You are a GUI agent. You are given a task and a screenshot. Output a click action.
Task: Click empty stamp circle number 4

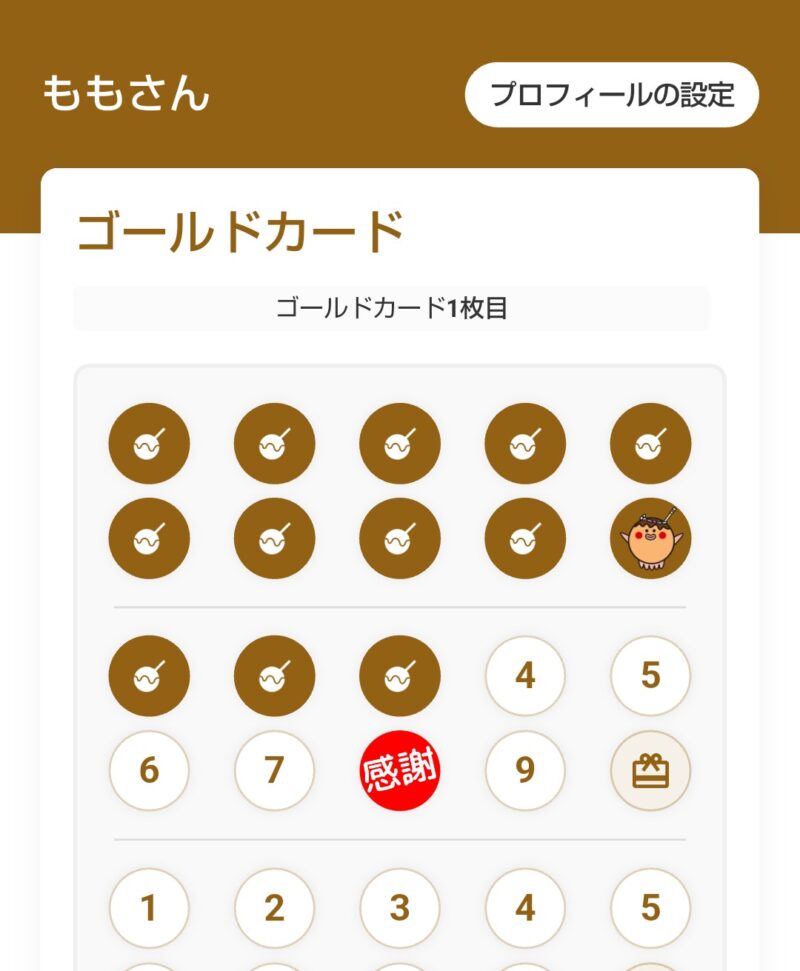pos(525,676)
